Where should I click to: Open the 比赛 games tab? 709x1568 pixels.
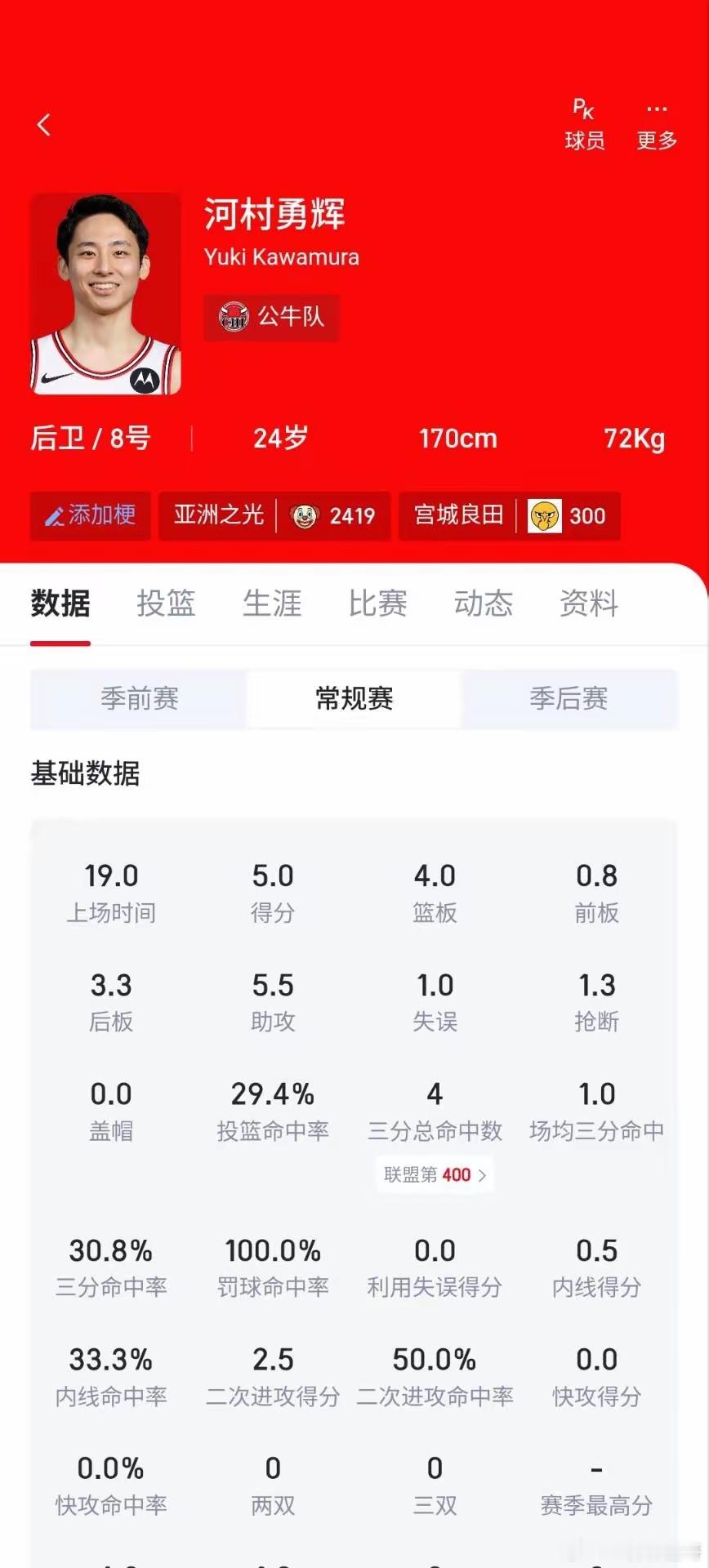377,604
